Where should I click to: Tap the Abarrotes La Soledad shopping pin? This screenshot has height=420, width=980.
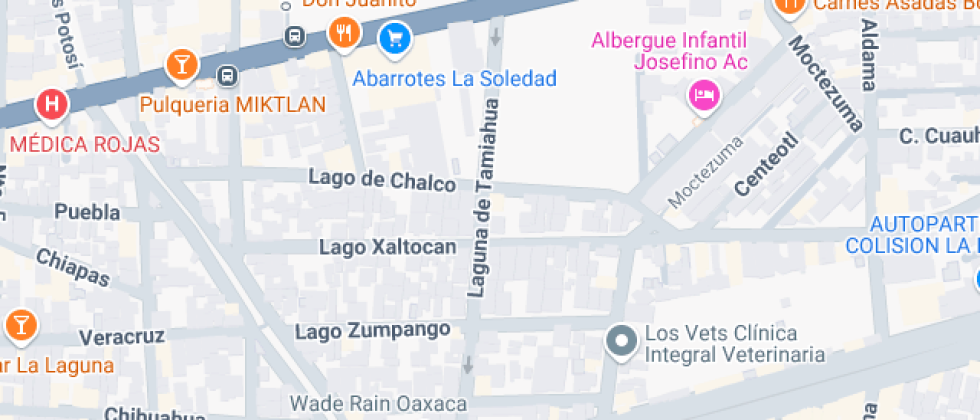coord(395,41)
